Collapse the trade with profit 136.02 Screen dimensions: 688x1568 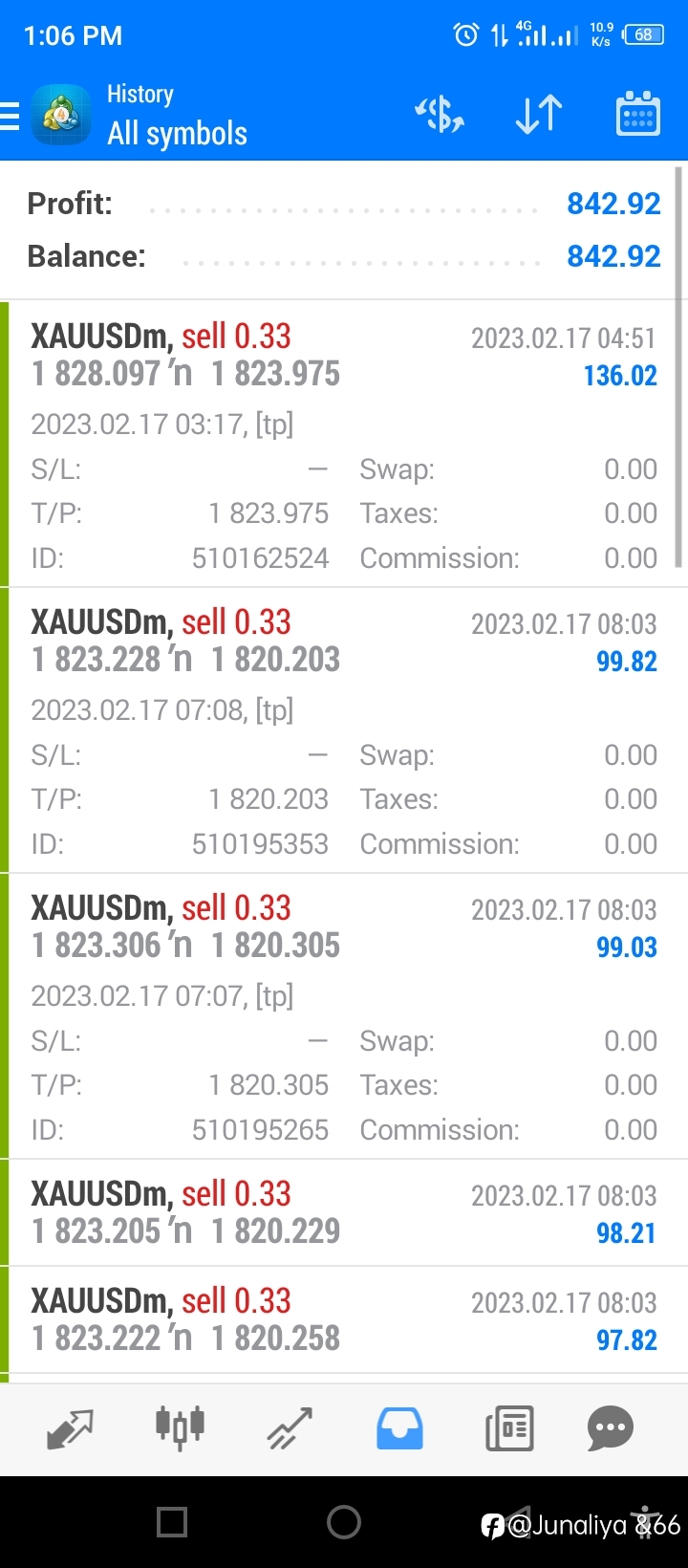[344, 444]
